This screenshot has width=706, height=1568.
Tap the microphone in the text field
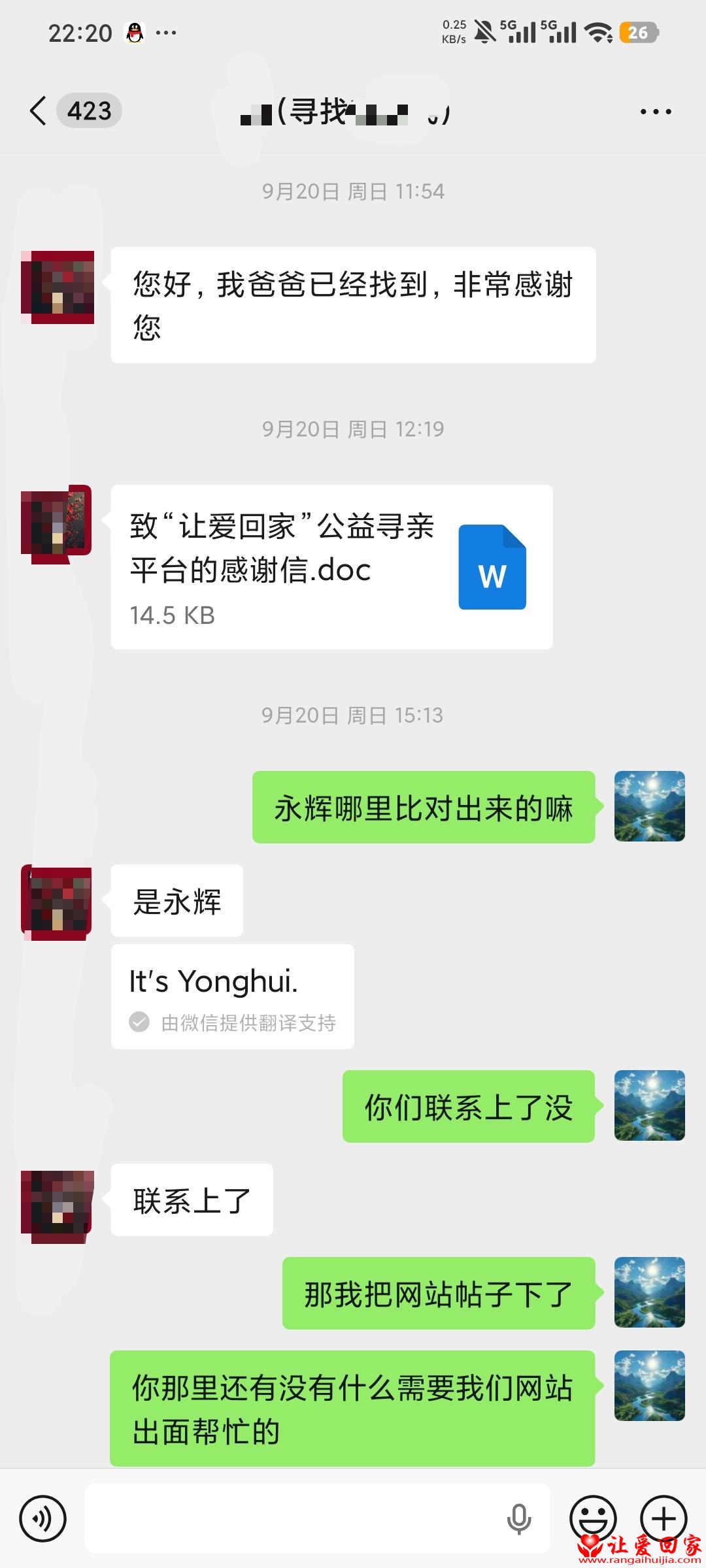tap(519, 1518)
